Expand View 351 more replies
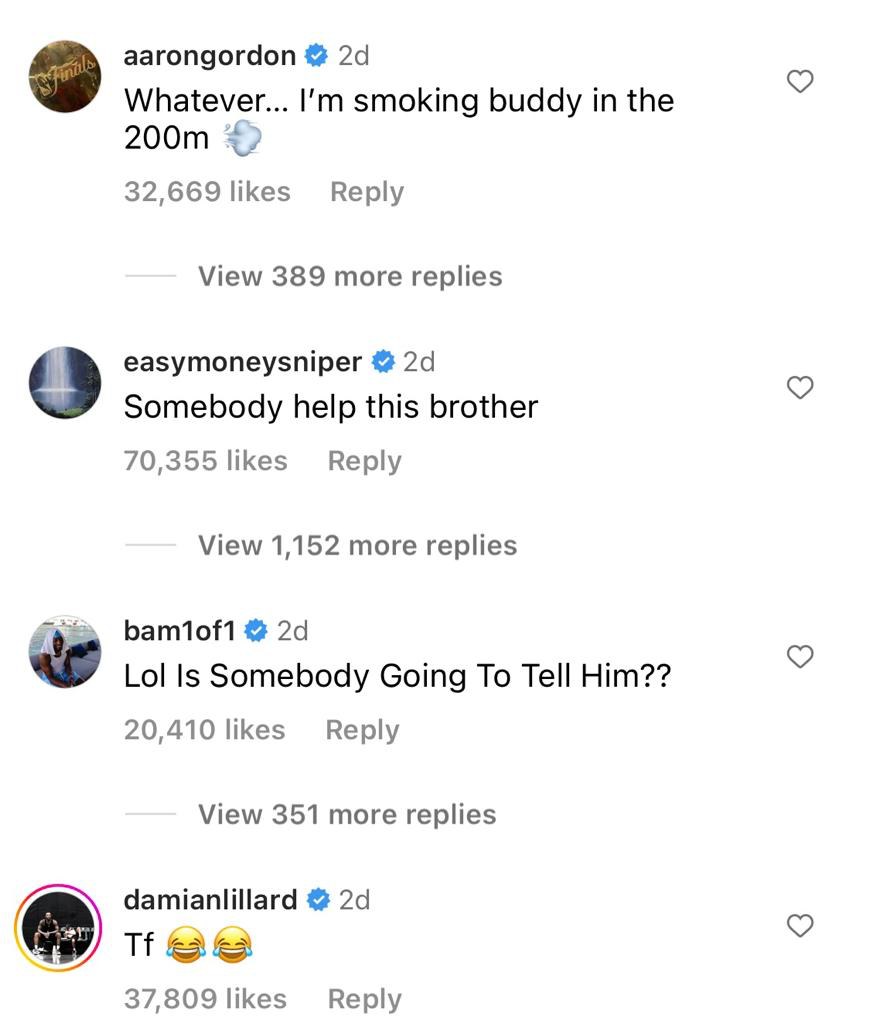 click(346, 814)
